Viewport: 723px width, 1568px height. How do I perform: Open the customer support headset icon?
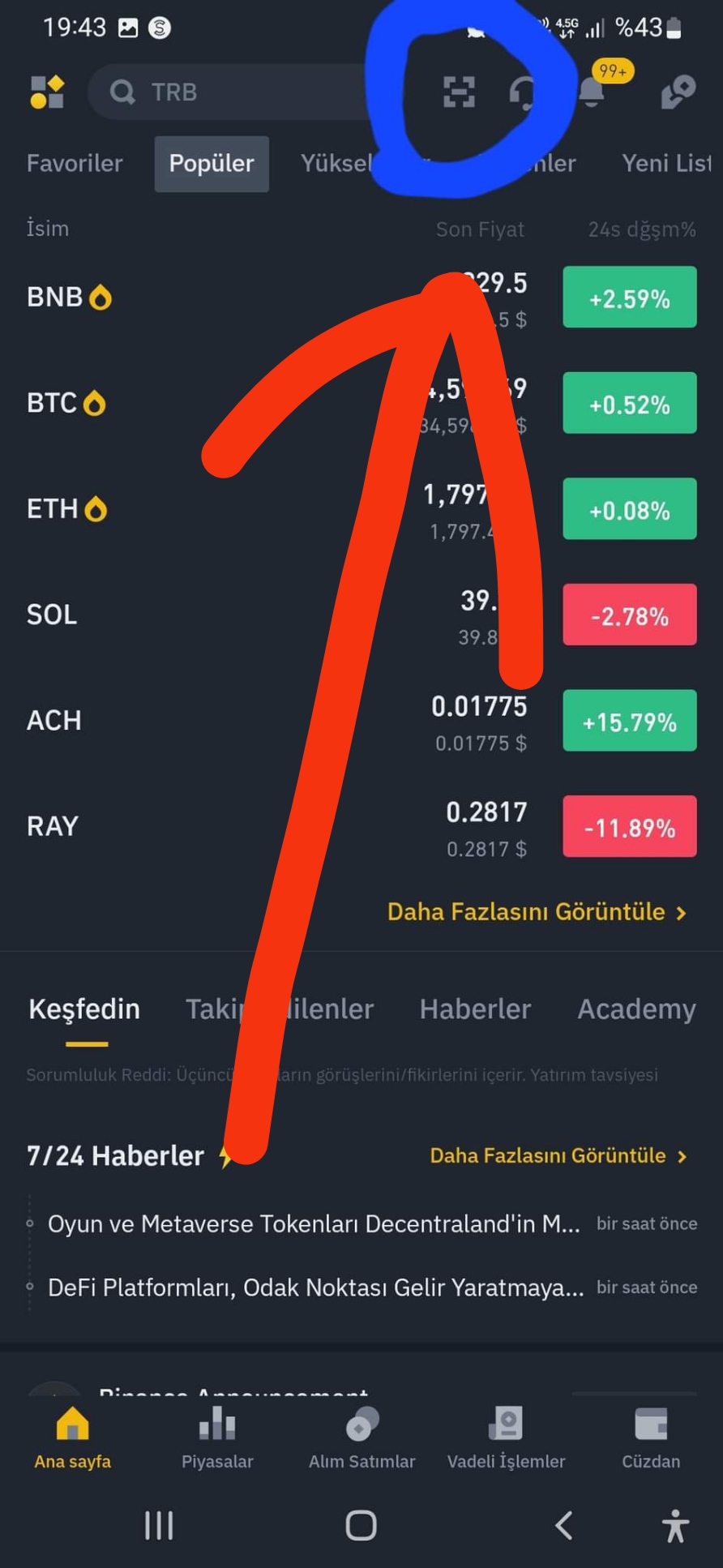tap(524, 93)
